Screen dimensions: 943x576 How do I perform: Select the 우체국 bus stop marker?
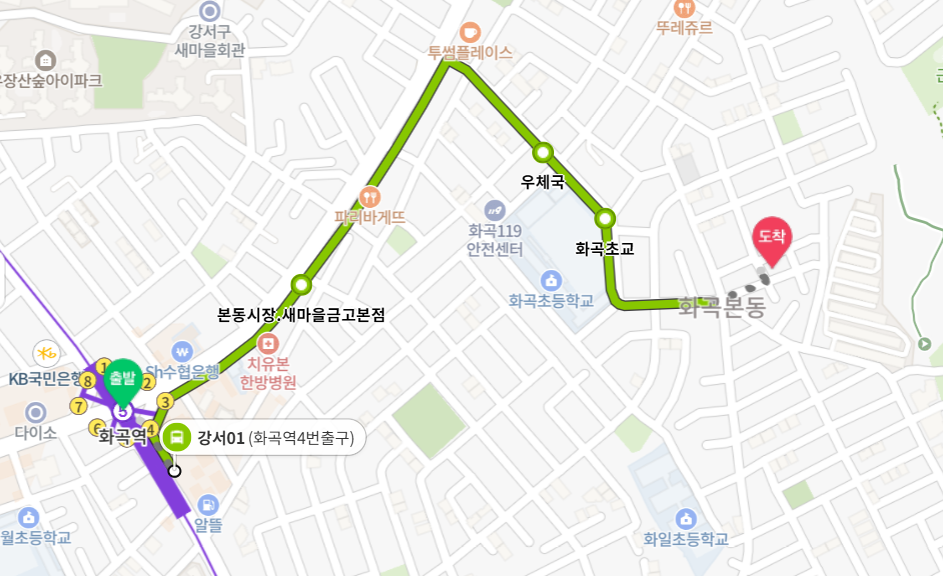tap(543, 153)
